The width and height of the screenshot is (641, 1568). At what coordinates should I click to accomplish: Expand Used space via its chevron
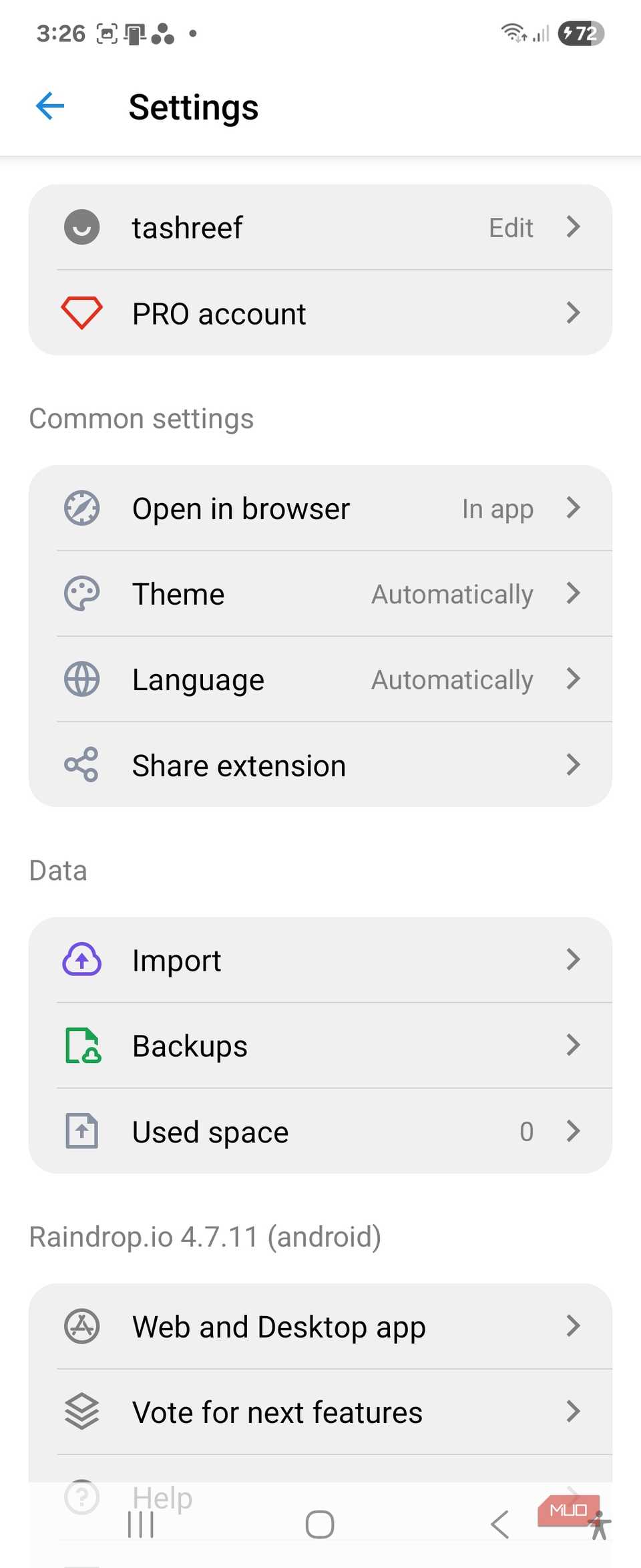pos(573,1131)
